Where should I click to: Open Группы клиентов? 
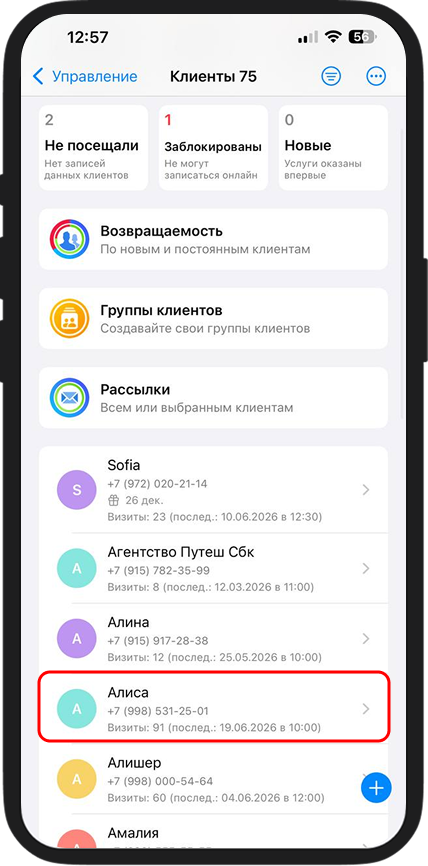point(213,318)
